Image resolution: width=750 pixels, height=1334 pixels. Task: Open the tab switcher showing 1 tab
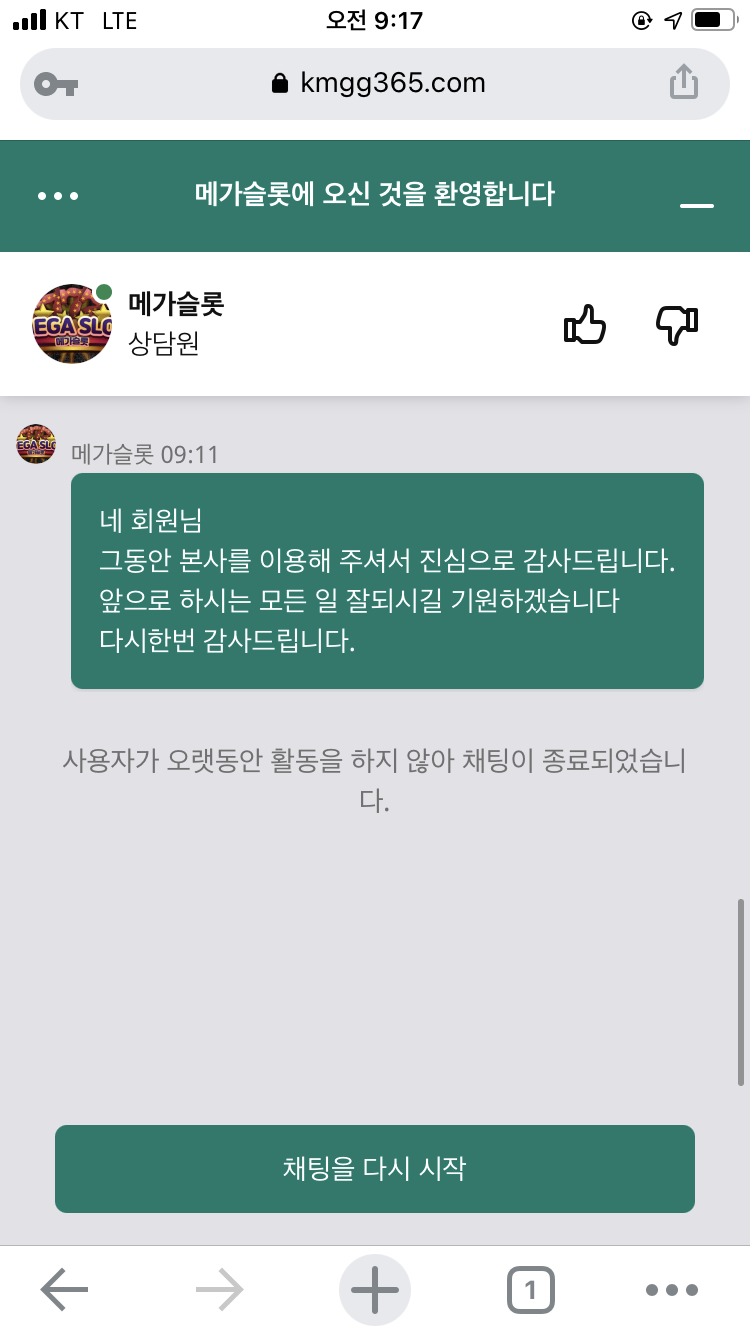pyautogui.click(x=530, y=1290)
